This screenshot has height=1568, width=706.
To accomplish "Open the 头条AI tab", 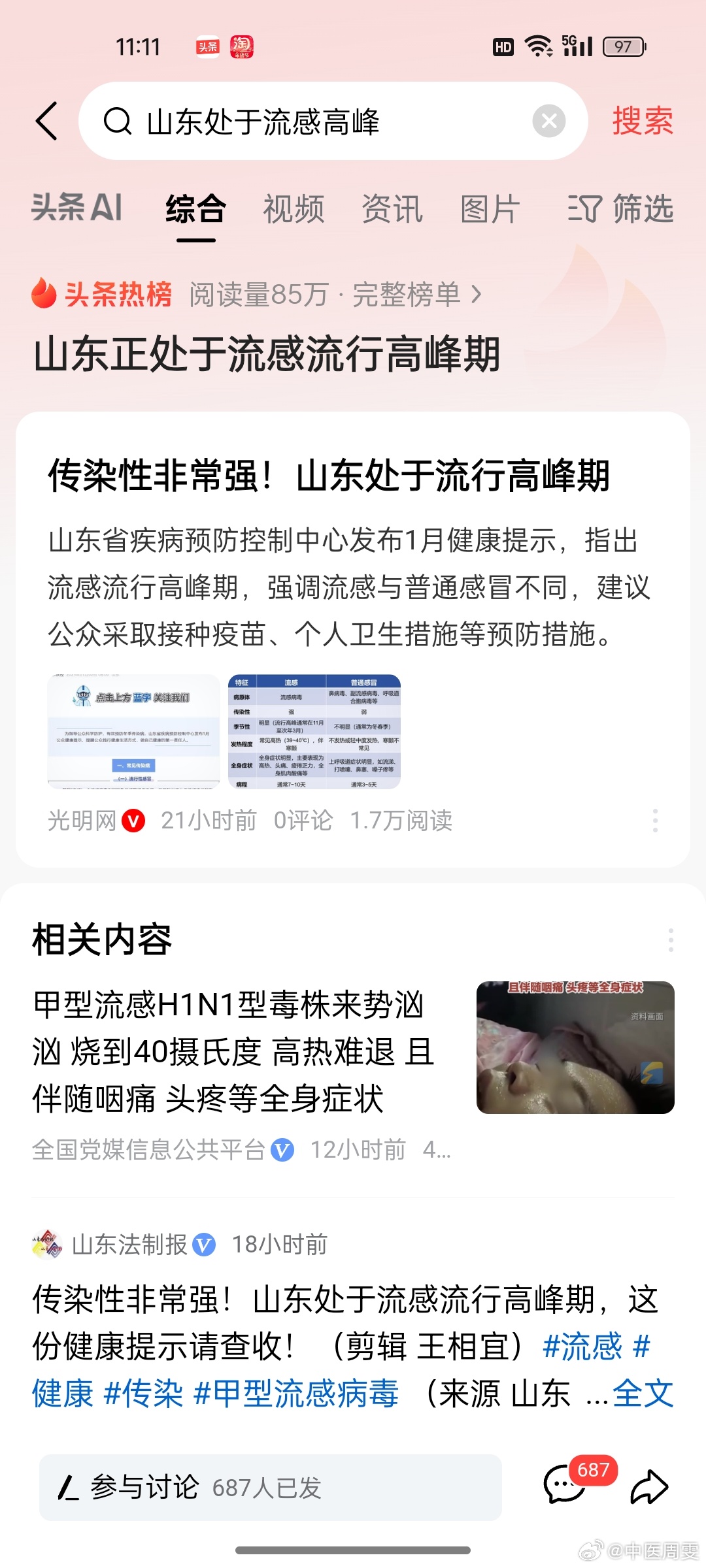I will tap(78, 210).
